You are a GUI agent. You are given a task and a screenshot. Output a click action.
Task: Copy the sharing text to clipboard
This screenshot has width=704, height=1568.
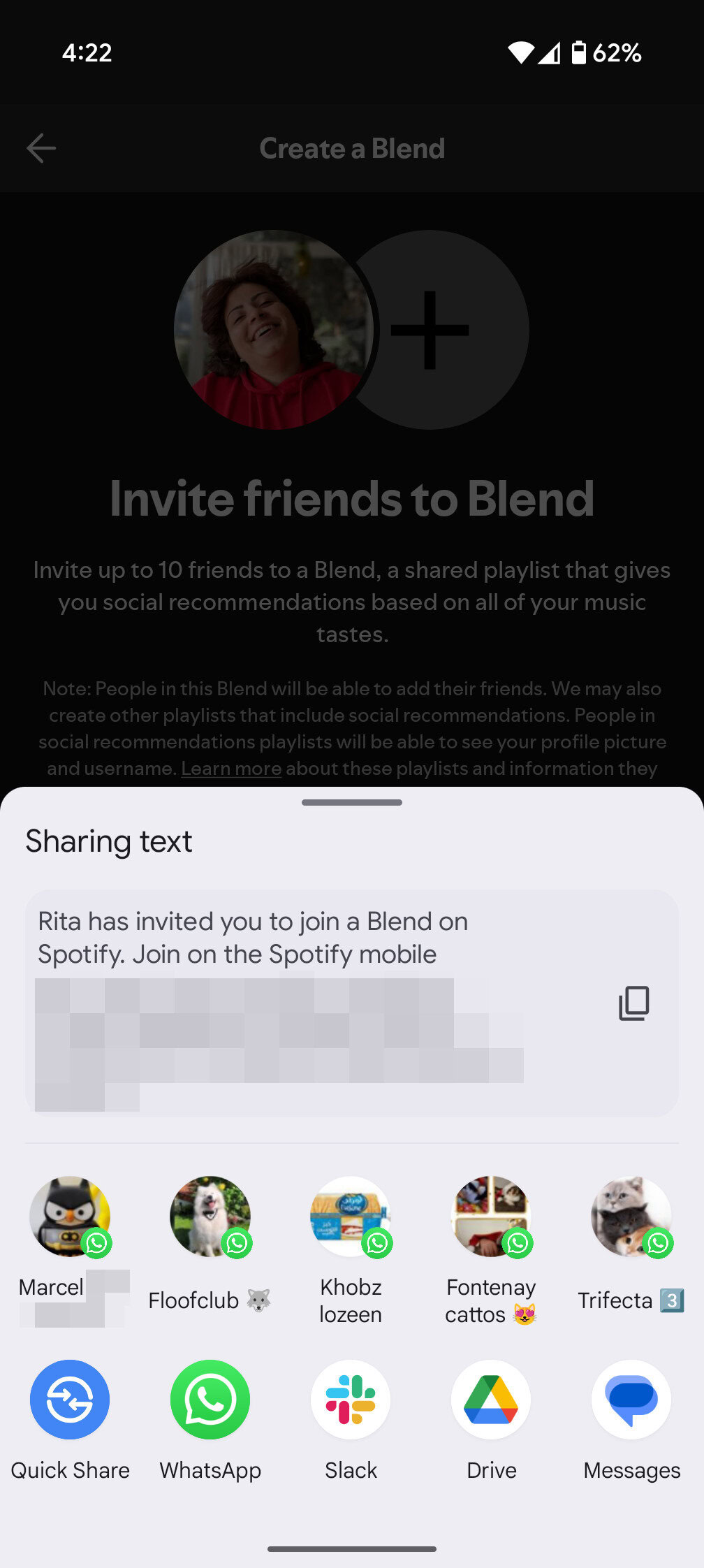[633, 1003]
